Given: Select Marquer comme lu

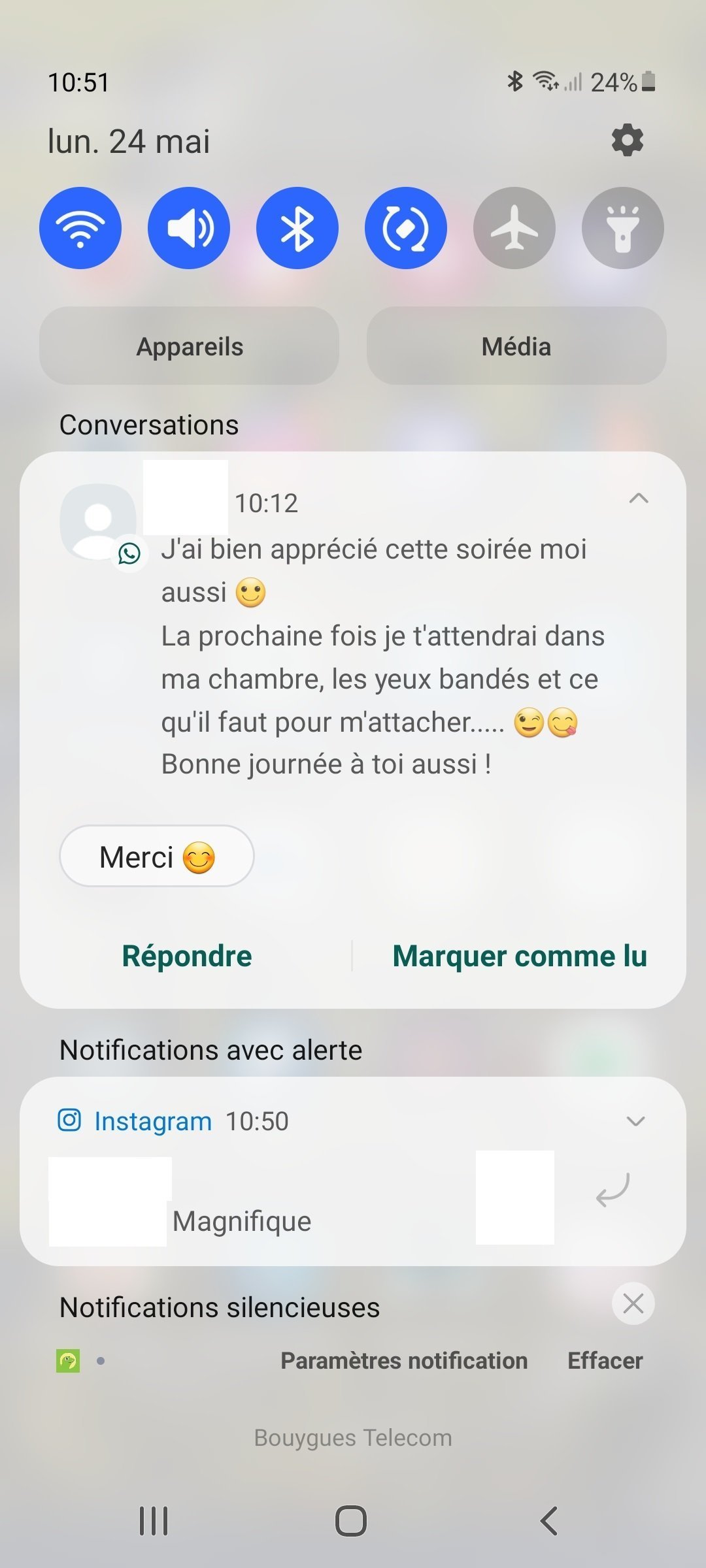Looking at the screenshot, I should (520, 956).
